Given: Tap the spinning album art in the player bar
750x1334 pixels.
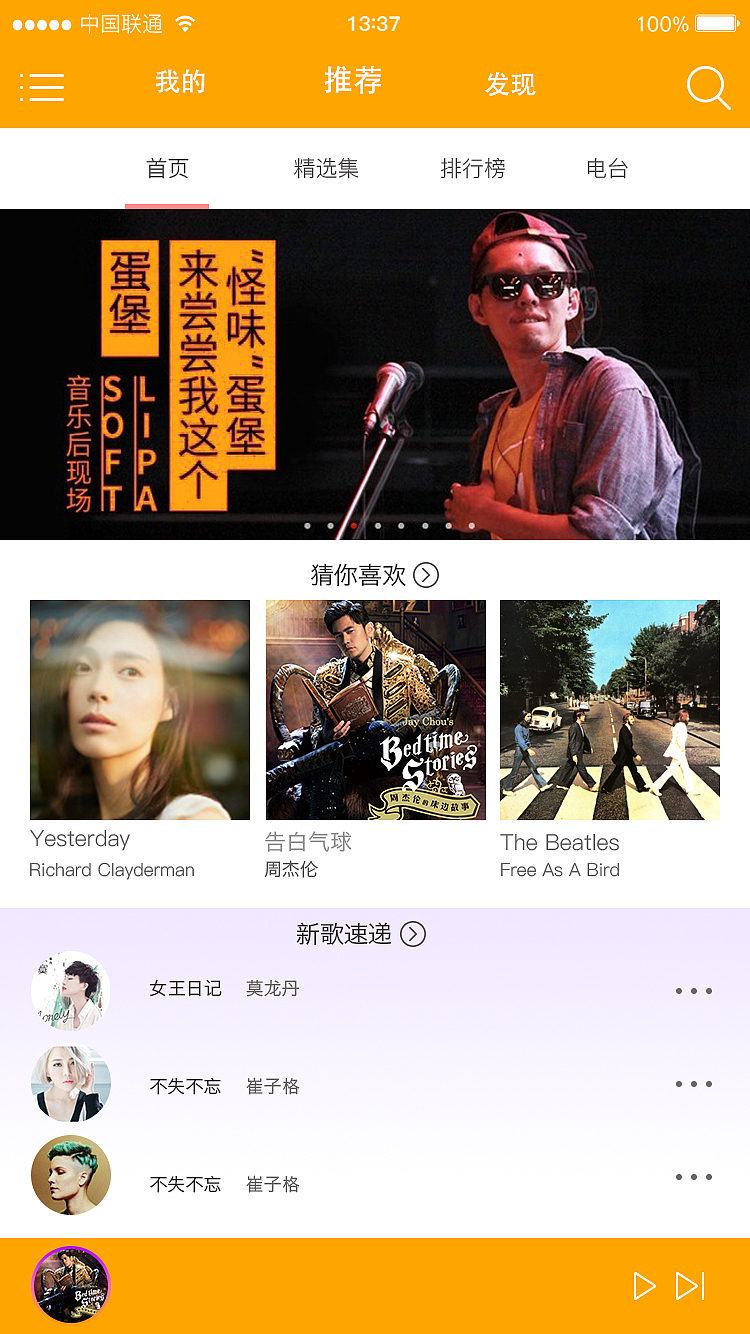Looking at the screenshot, I should pyautogui.click(x=70, y=1285).
